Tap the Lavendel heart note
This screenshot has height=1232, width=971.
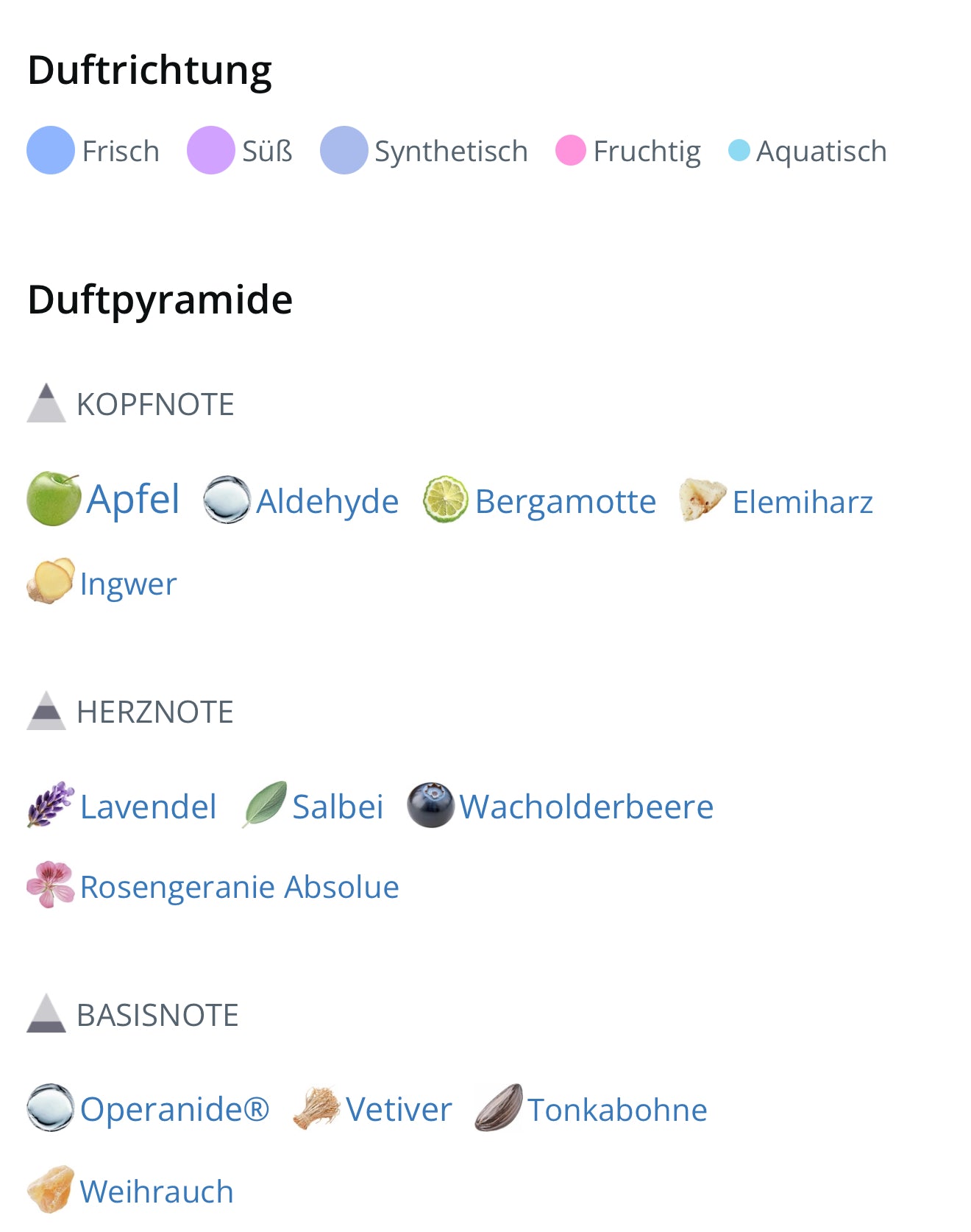[x=147, y=807]
